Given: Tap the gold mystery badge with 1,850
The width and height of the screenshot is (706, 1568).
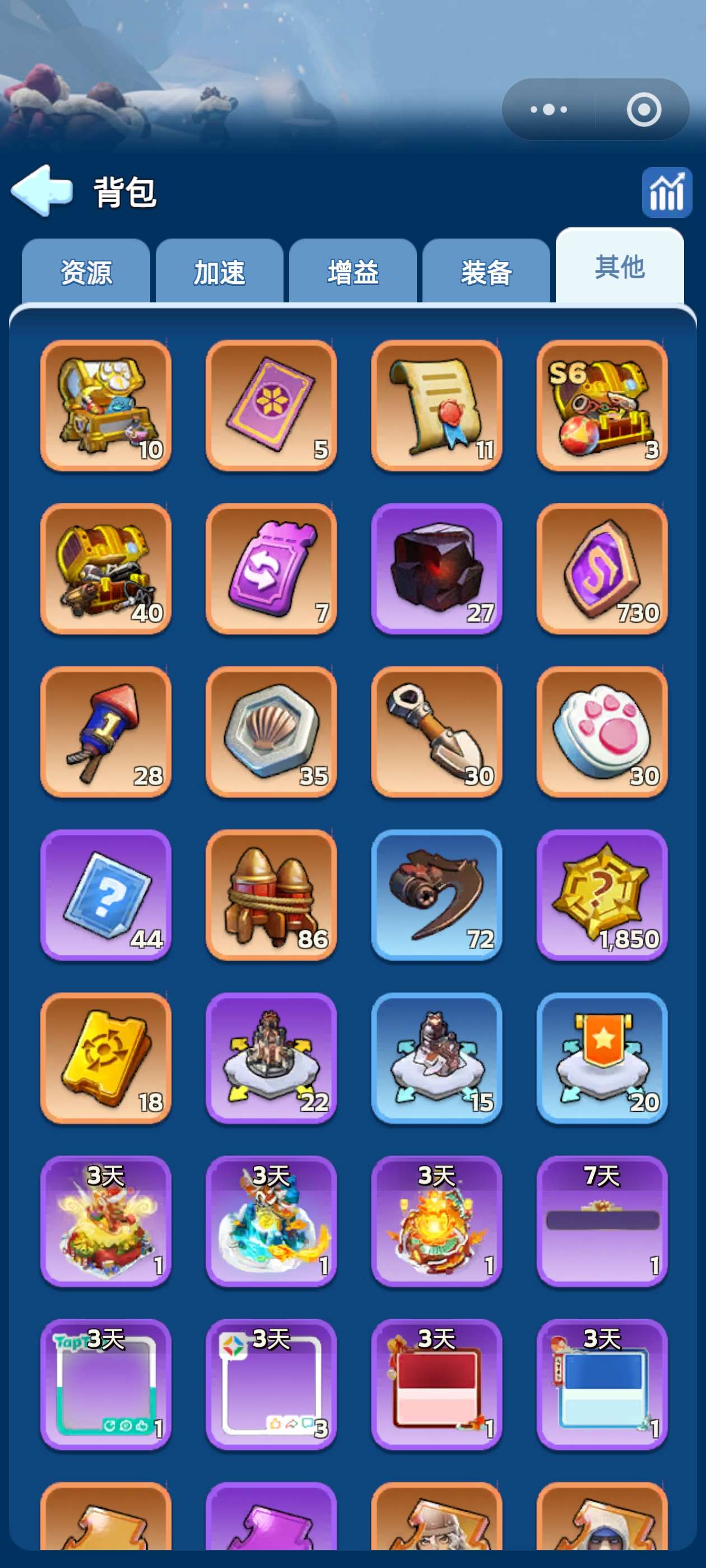Looking at the screenshot, I should 602,895.
